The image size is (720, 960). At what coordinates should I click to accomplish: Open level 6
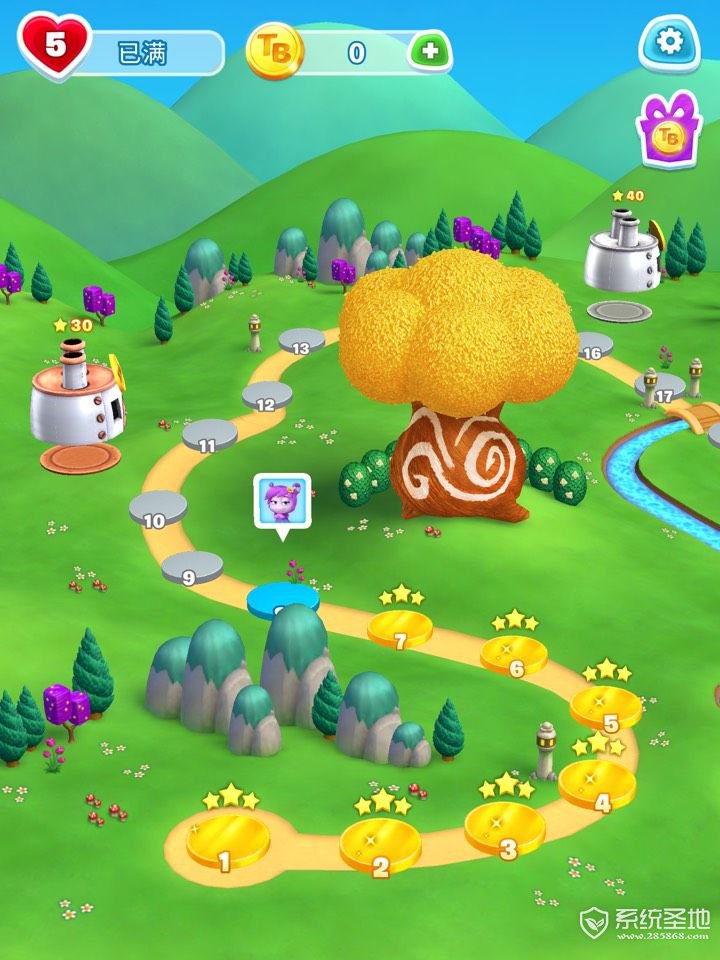click(514, 655)
